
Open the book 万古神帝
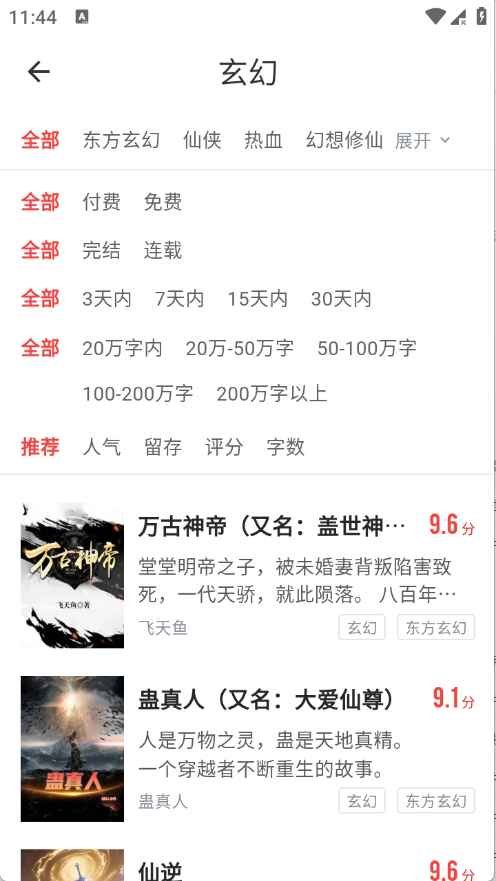248,575
